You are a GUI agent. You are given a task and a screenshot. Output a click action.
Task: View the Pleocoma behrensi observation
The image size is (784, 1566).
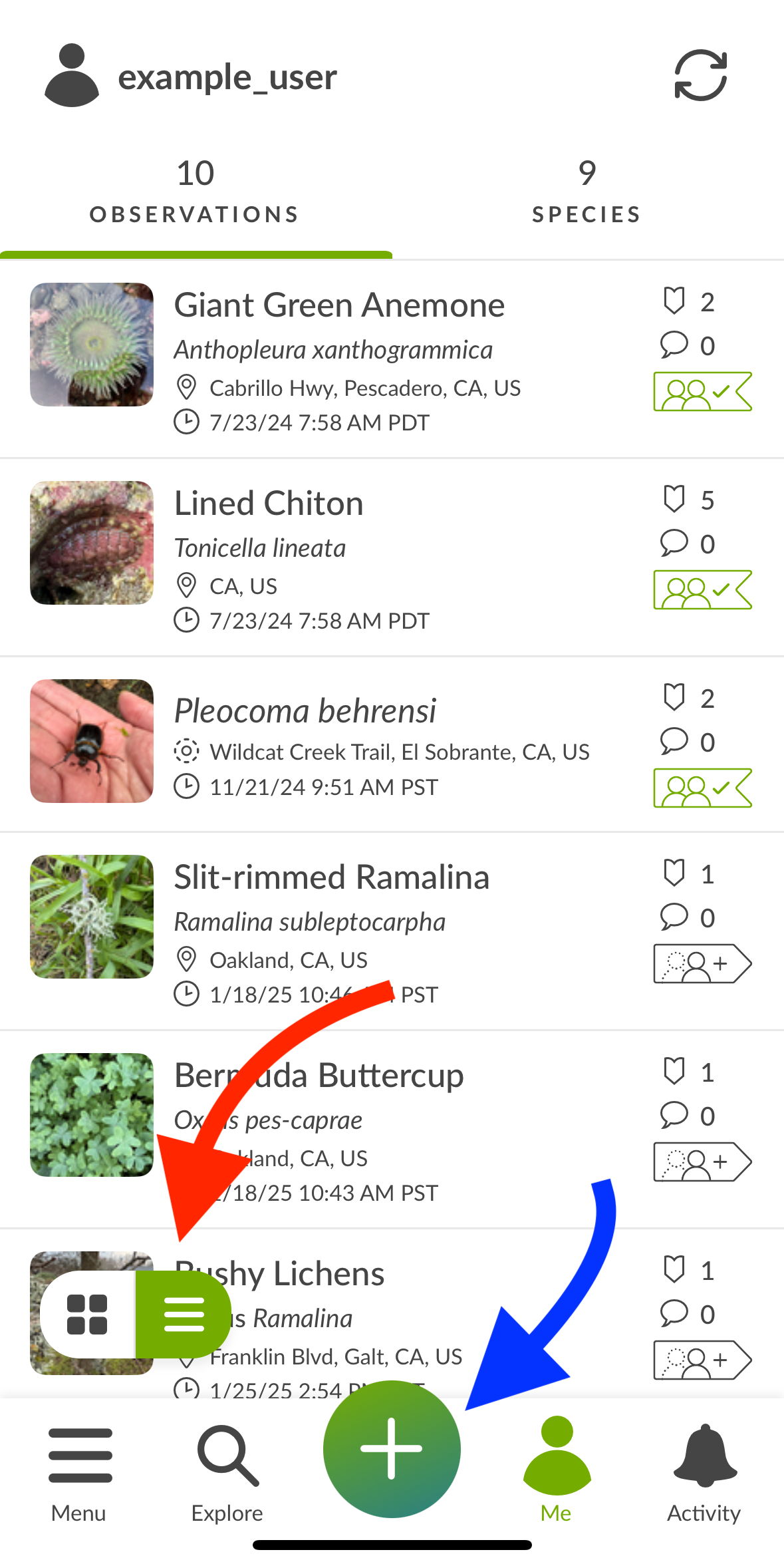[305, 711]
